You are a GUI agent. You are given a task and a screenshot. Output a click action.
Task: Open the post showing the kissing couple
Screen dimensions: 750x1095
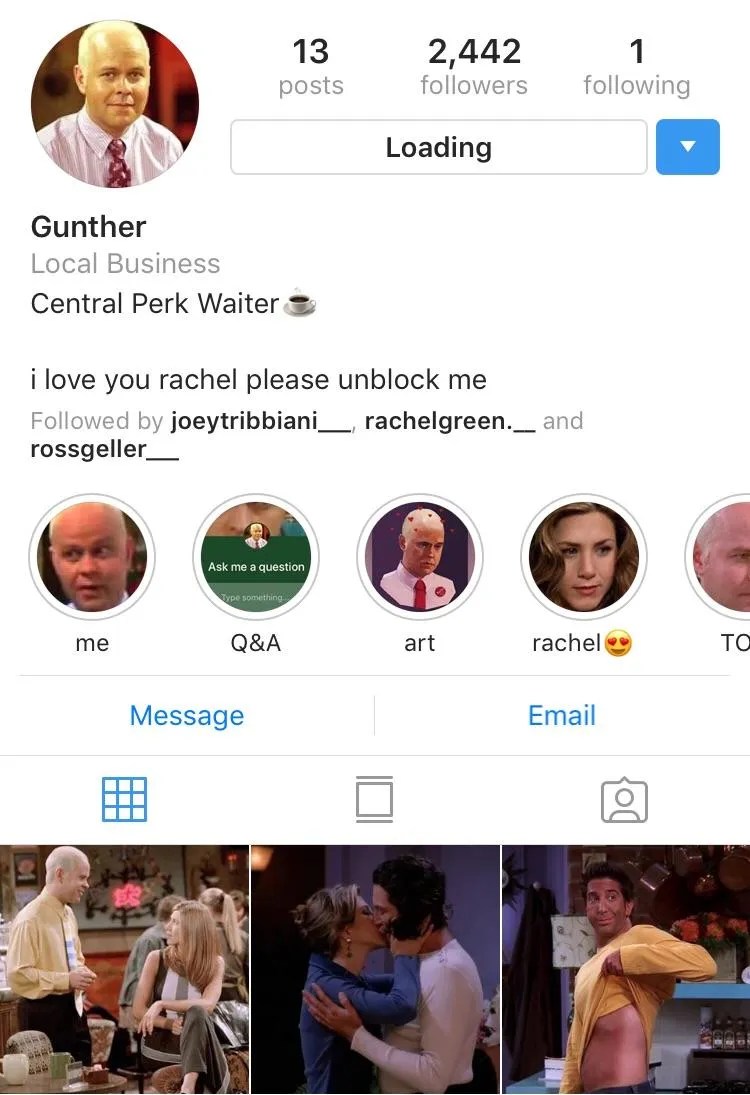click(375, 970)
